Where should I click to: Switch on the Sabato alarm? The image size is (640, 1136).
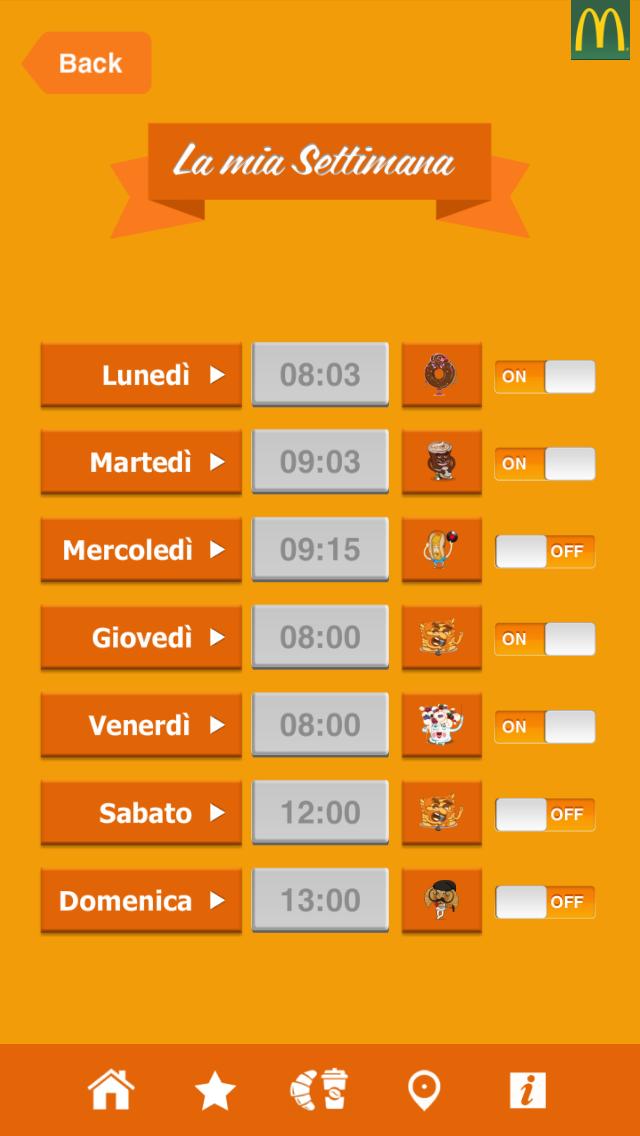point(545,814)
